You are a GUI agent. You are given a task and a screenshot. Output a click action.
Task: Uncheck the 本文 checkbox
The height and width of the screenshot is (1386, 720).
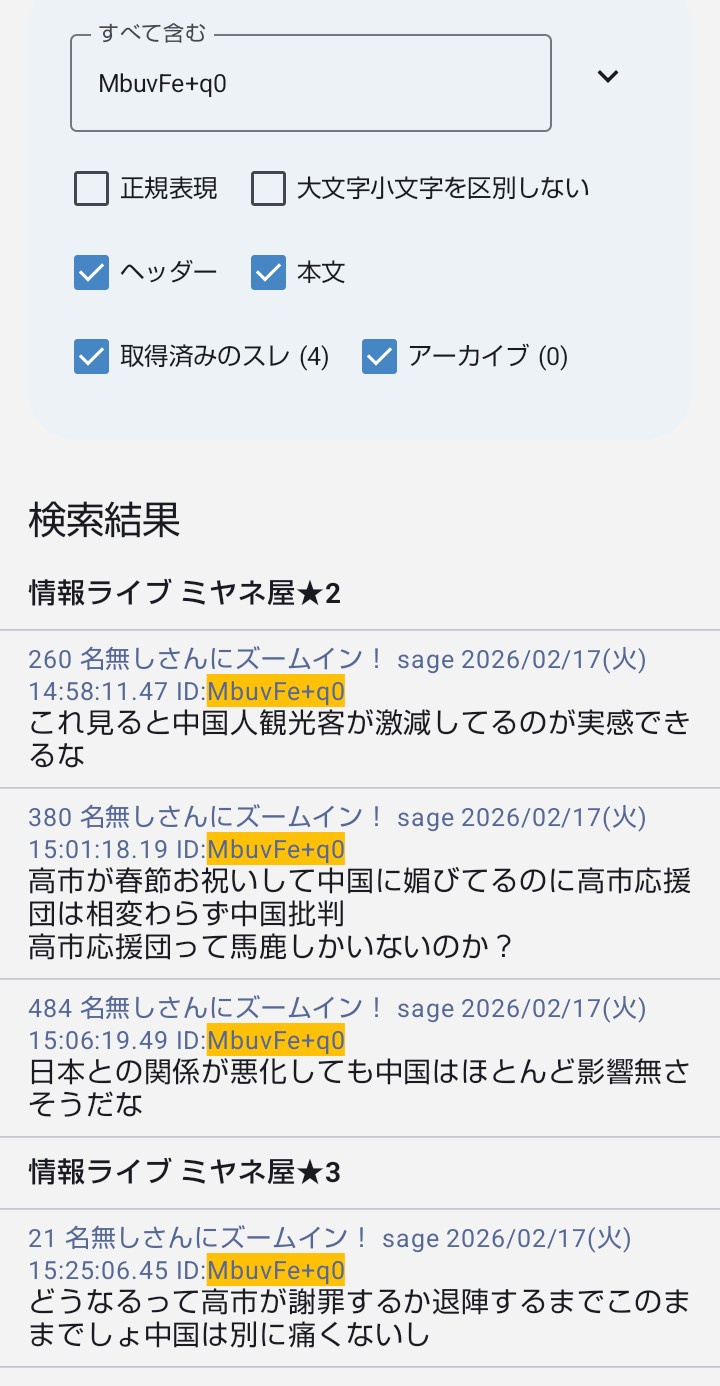coord(268,272)
